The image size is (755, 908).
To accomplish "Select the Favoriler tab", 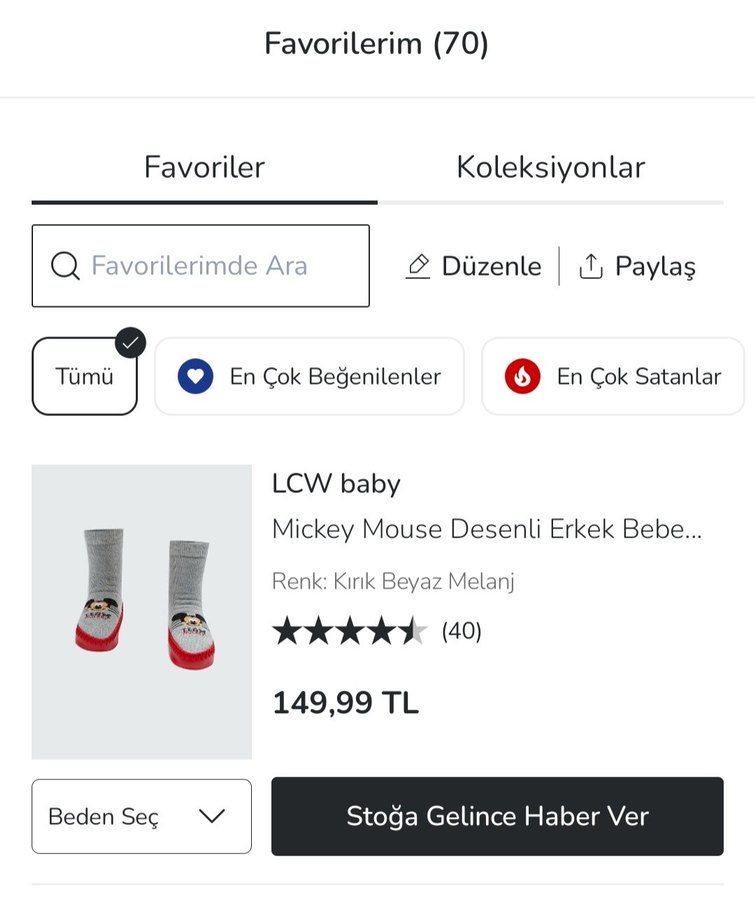I will tap(203, 167).
